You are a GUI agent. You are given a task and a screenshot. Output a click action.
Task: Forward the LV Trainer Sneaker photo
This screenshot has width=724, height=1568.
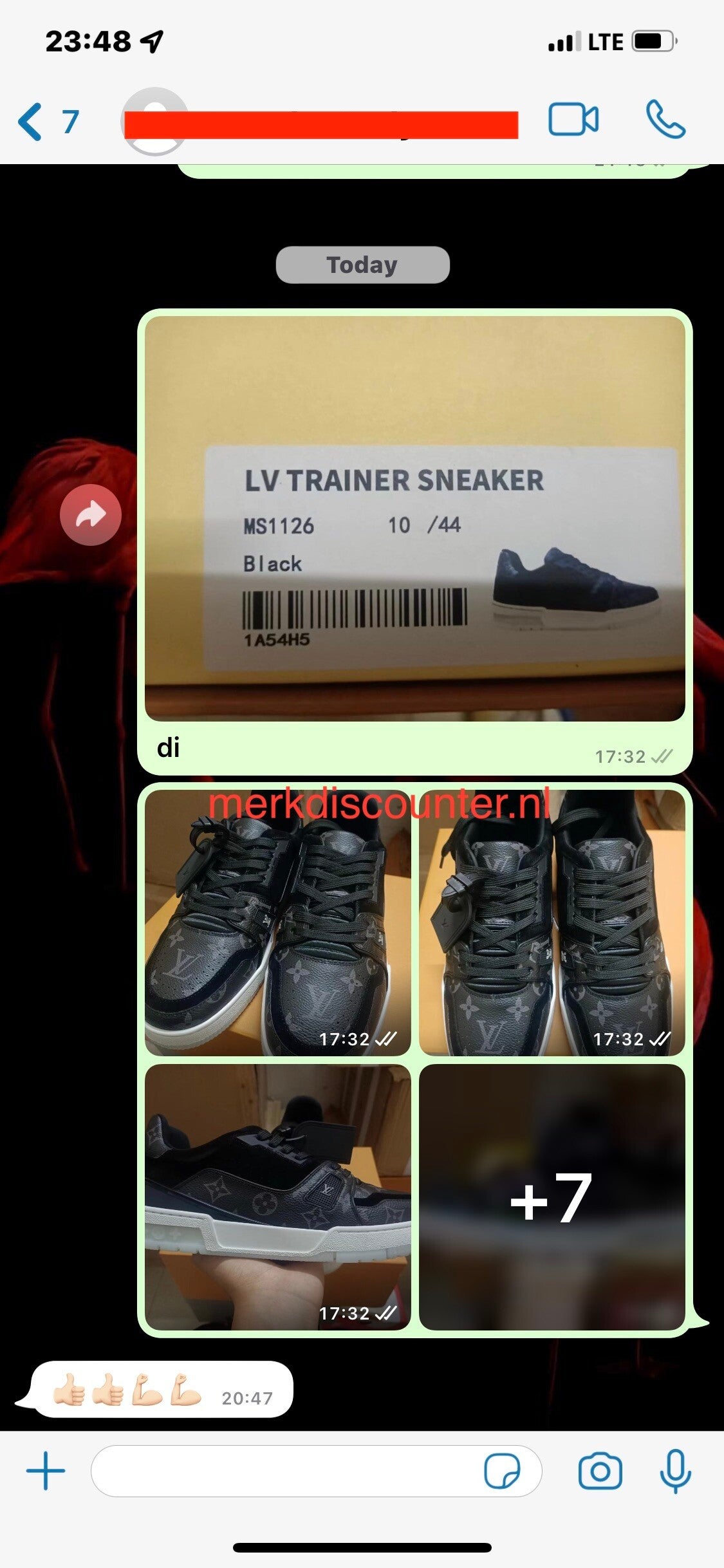pos(91,514)
